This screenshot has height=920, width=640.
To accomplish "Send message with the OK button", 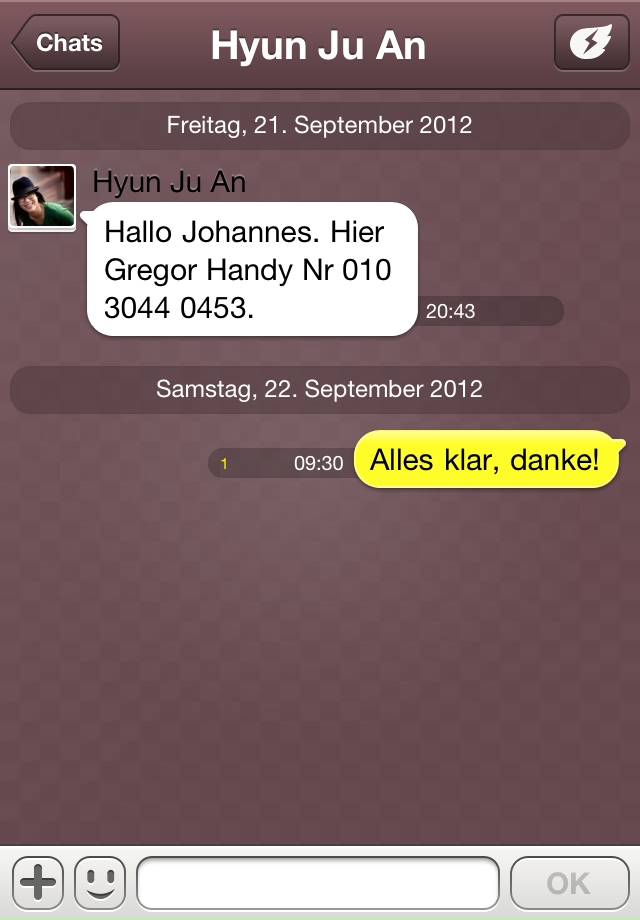I will pos(568,882).
